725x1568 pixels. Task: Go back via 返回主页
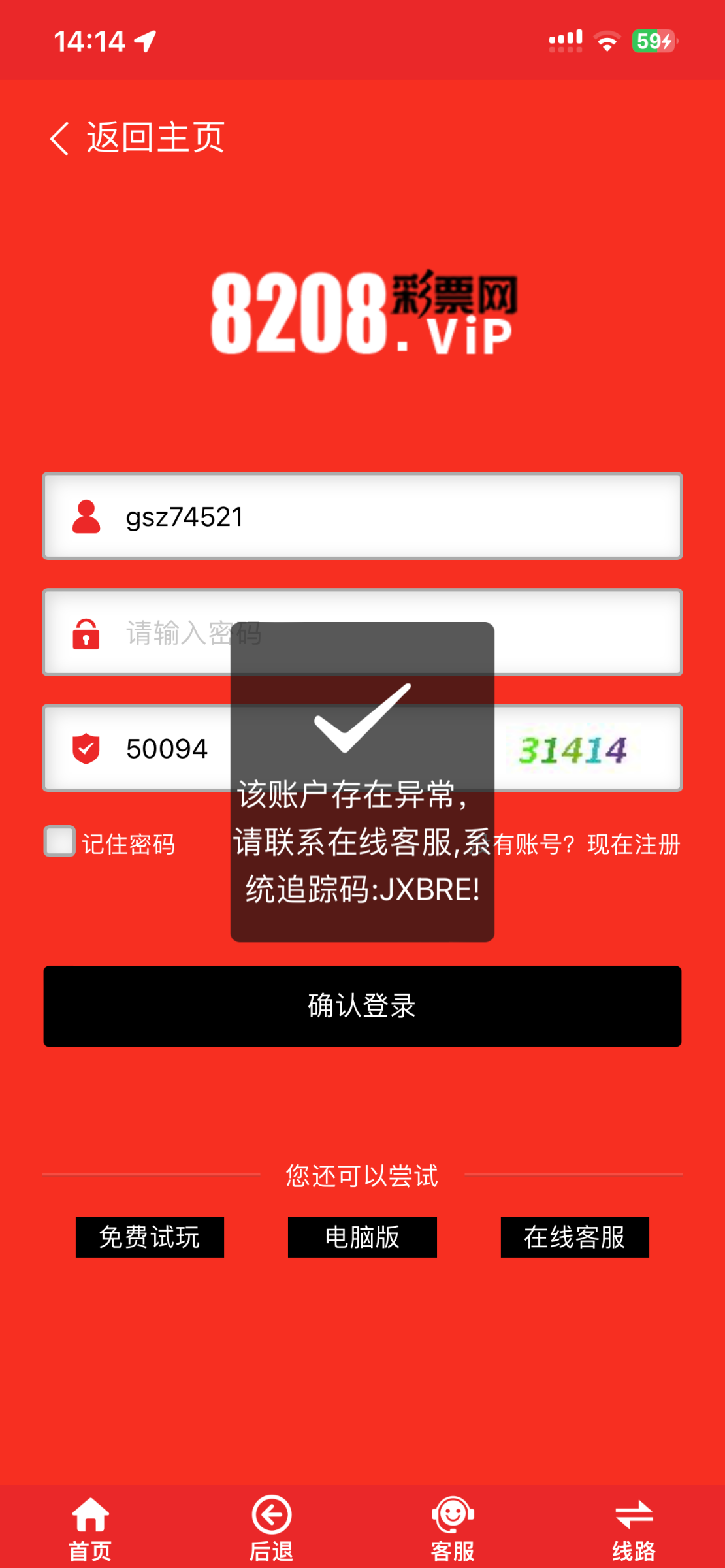[x=137, y=138]
